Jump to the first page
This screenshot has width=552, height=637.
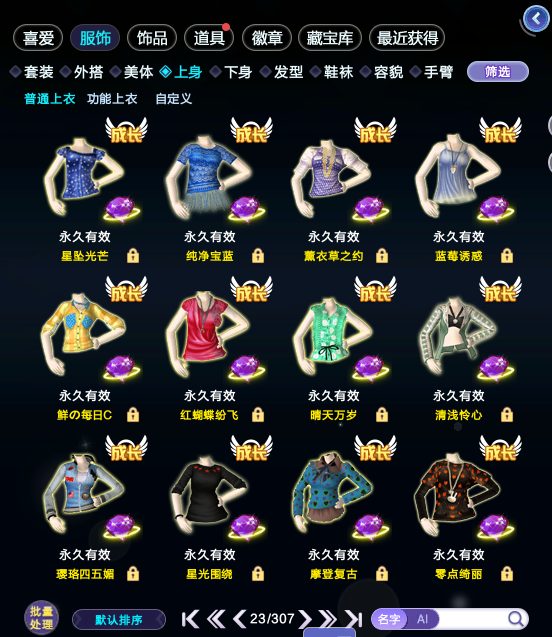click(x=190, y=619)
